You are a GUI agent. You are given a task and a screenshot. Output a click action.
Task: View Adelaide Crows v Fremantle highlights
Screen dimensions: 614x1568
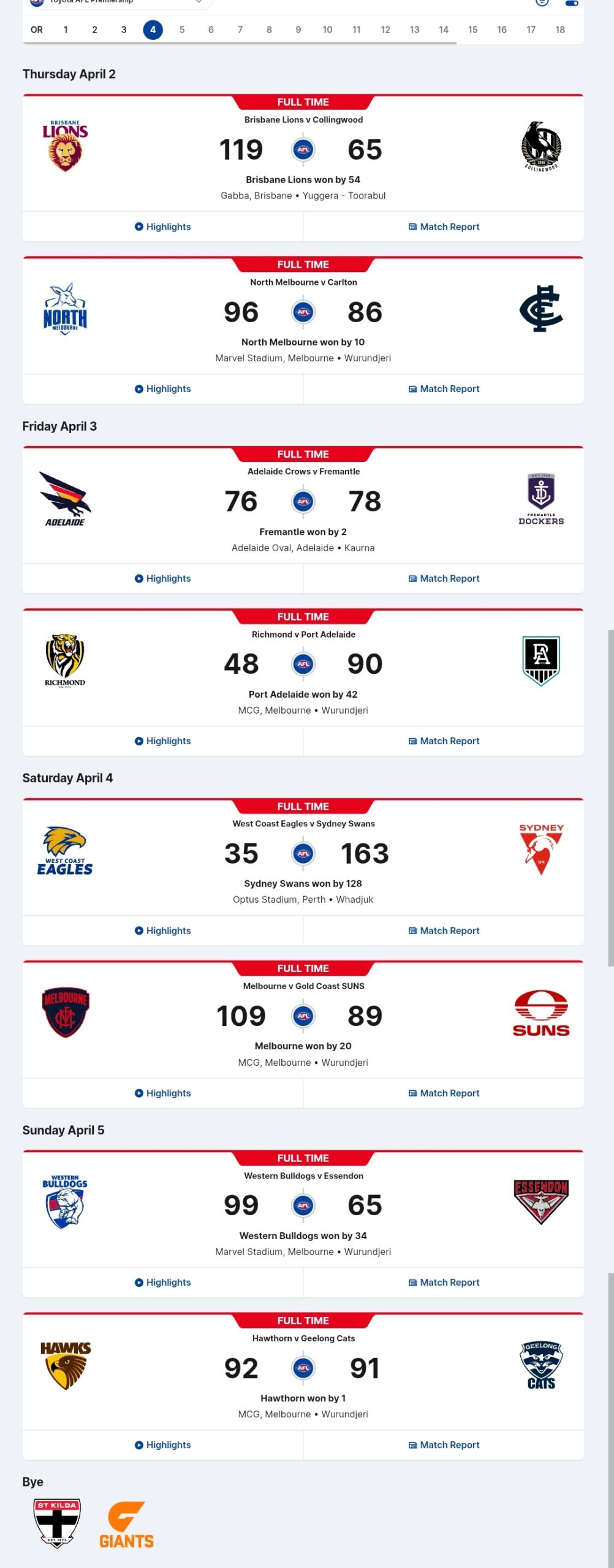point(163,579)
